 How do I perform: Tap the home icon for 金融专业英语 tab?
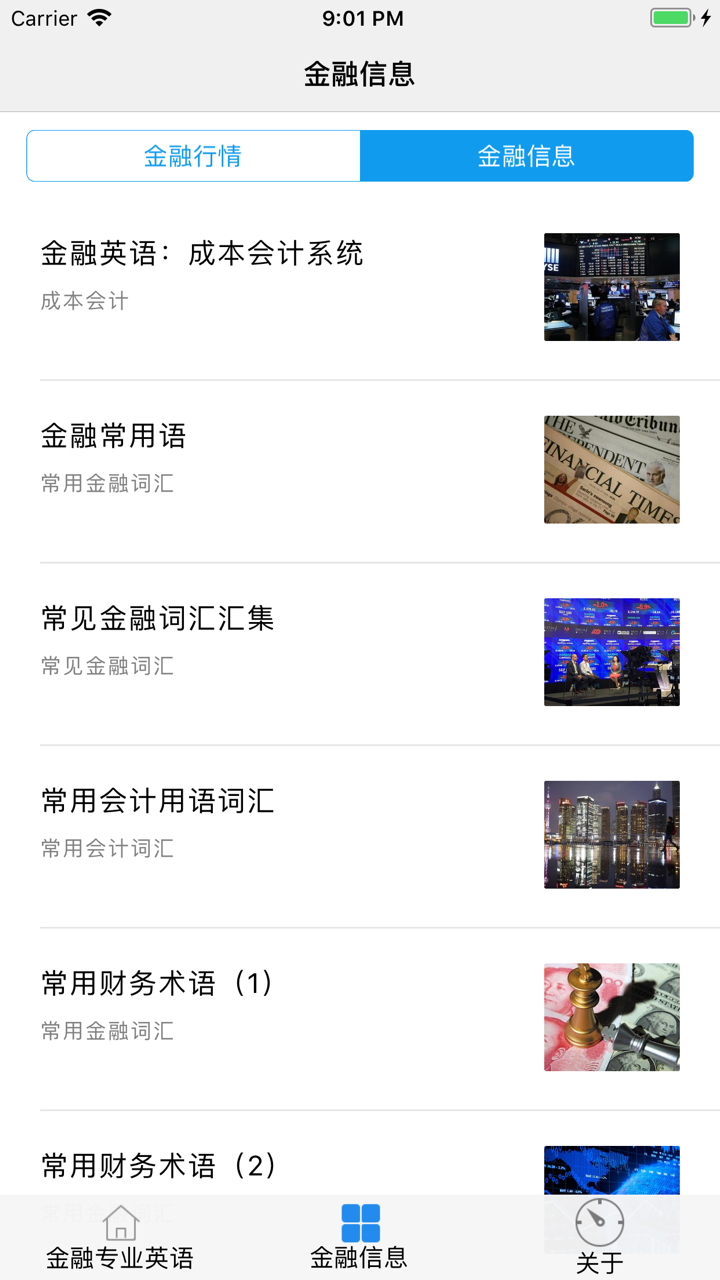click(x=120, y=1222)
